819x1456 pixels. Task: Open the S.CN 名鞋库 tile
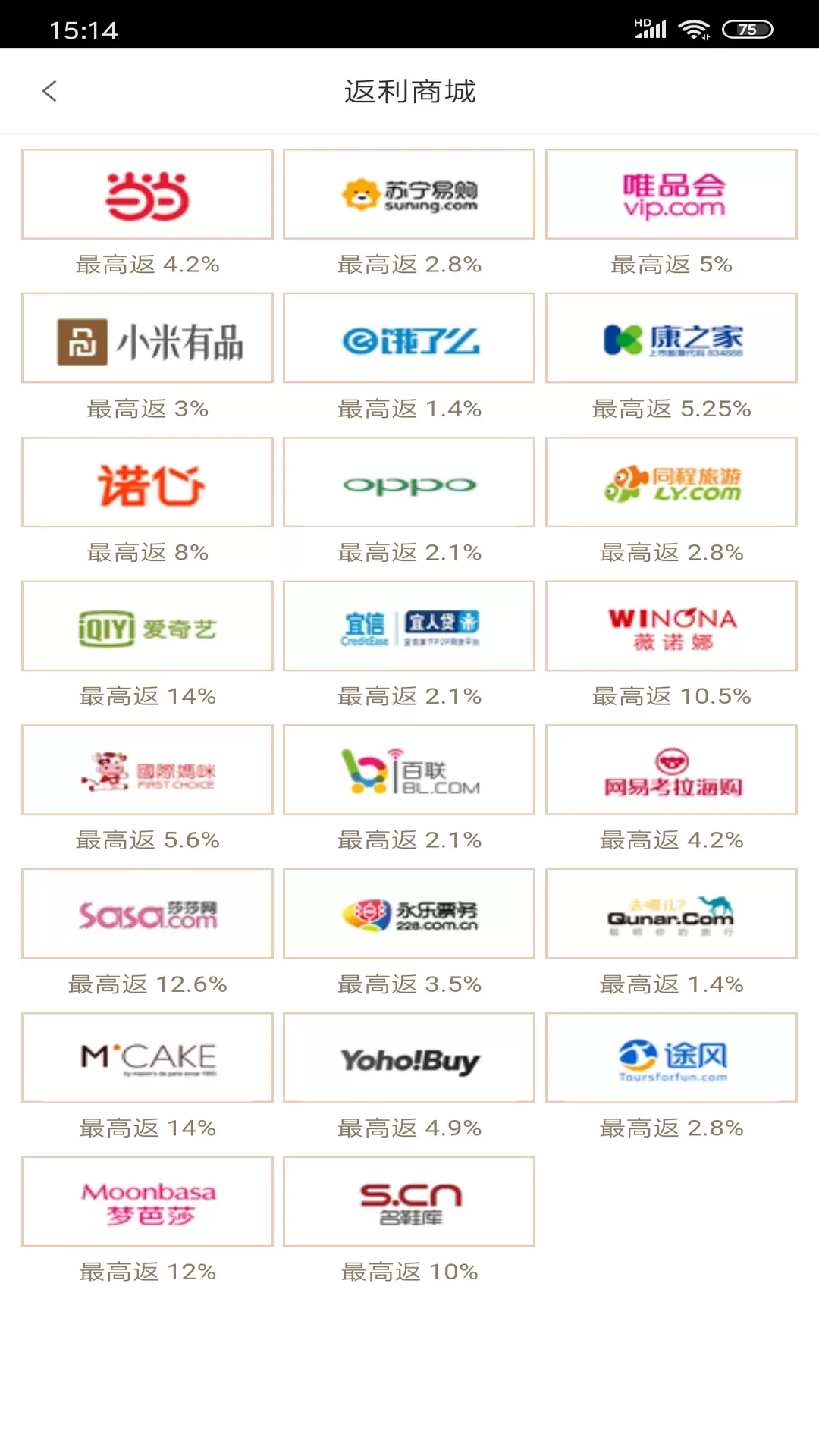(409, 1202)
